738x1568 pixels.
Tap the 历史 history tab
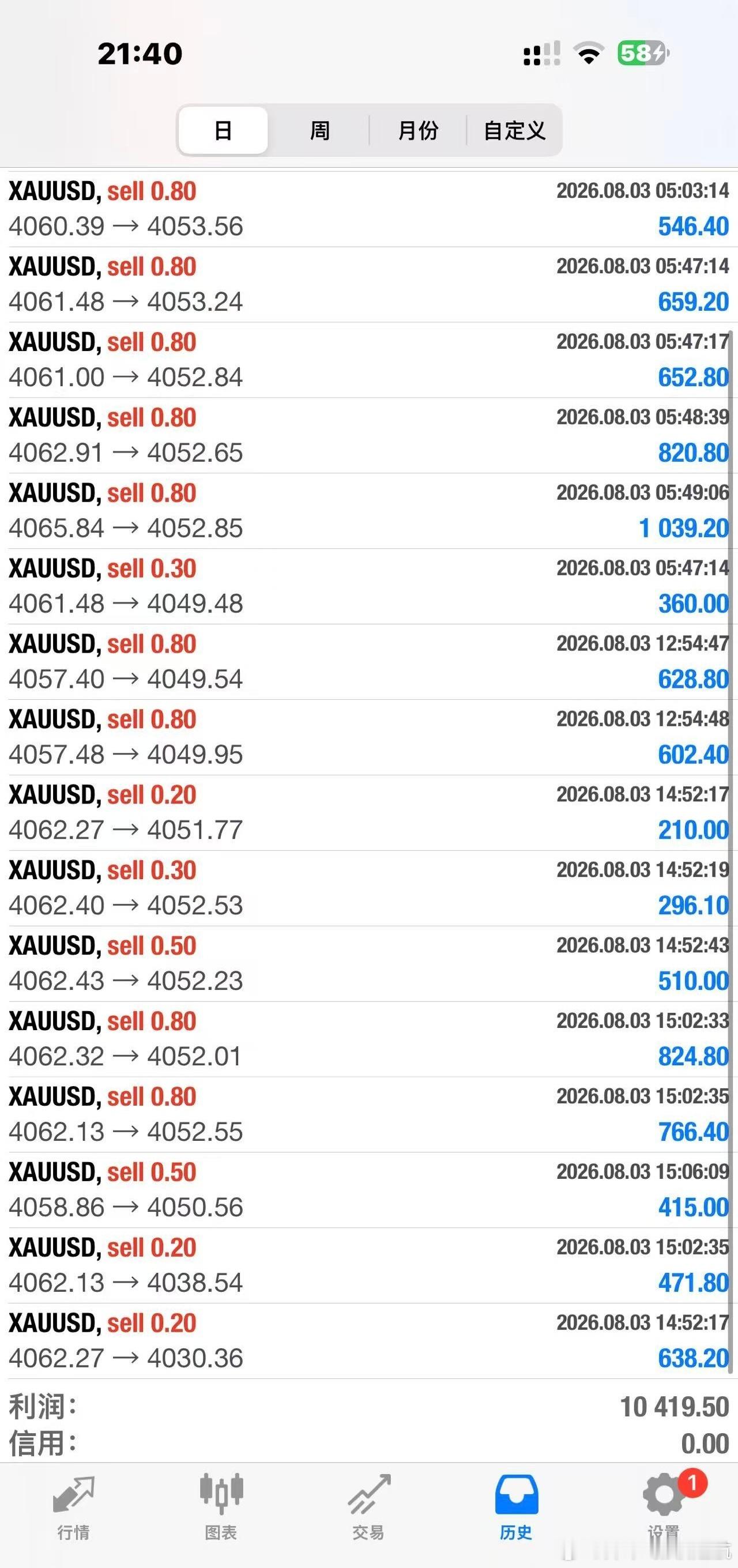[517, 1507]
